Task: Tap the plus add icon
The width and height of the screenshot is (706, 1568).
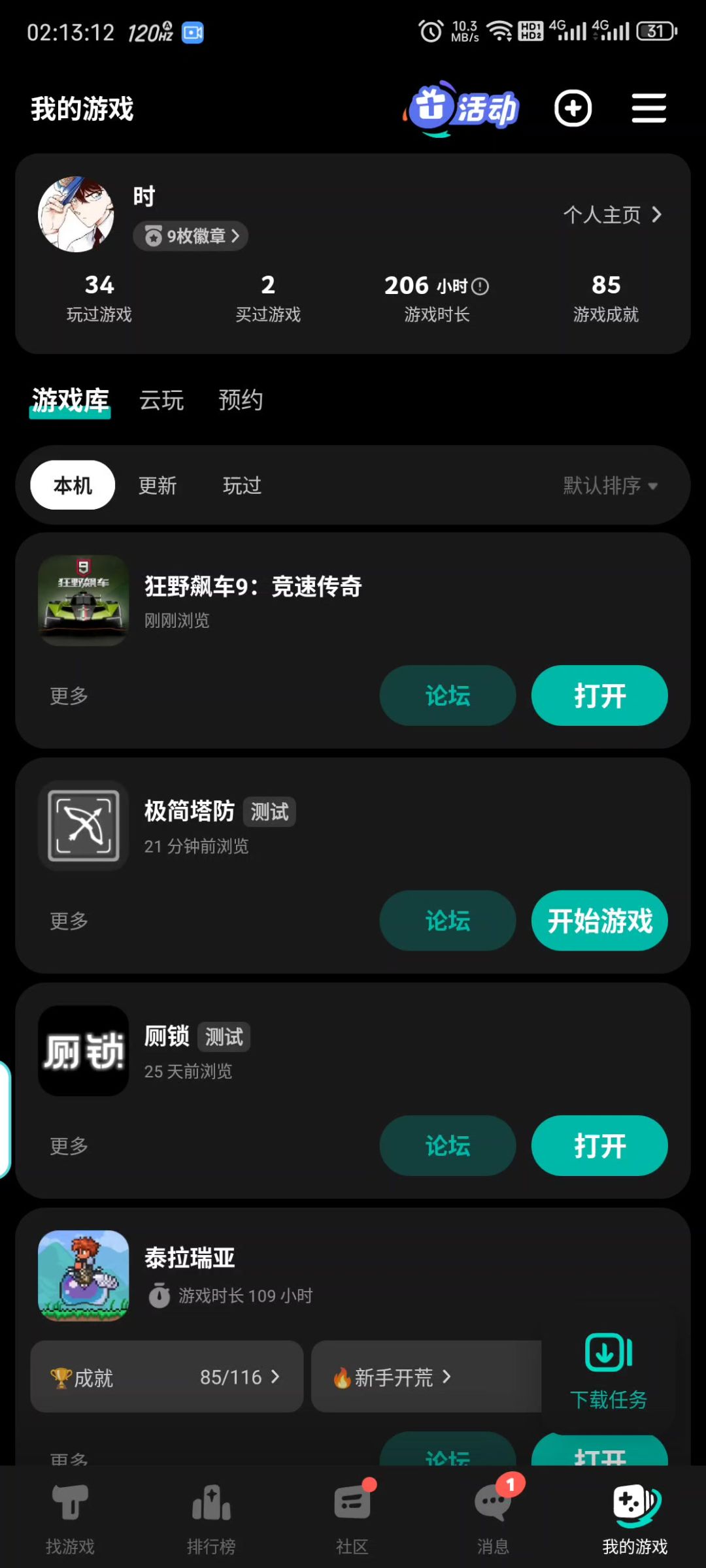Action: click(573, 108)
